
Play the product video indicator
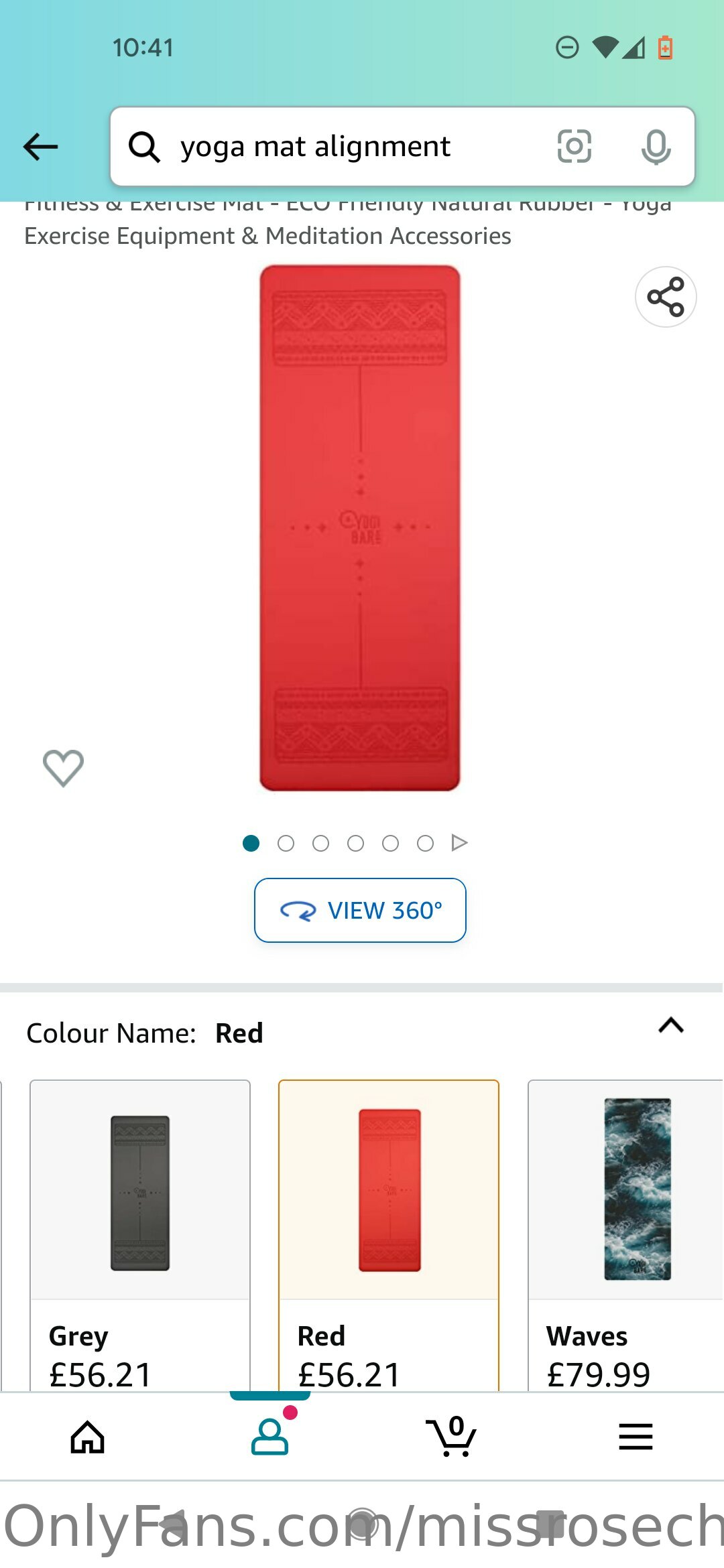(x=459, y=842)
